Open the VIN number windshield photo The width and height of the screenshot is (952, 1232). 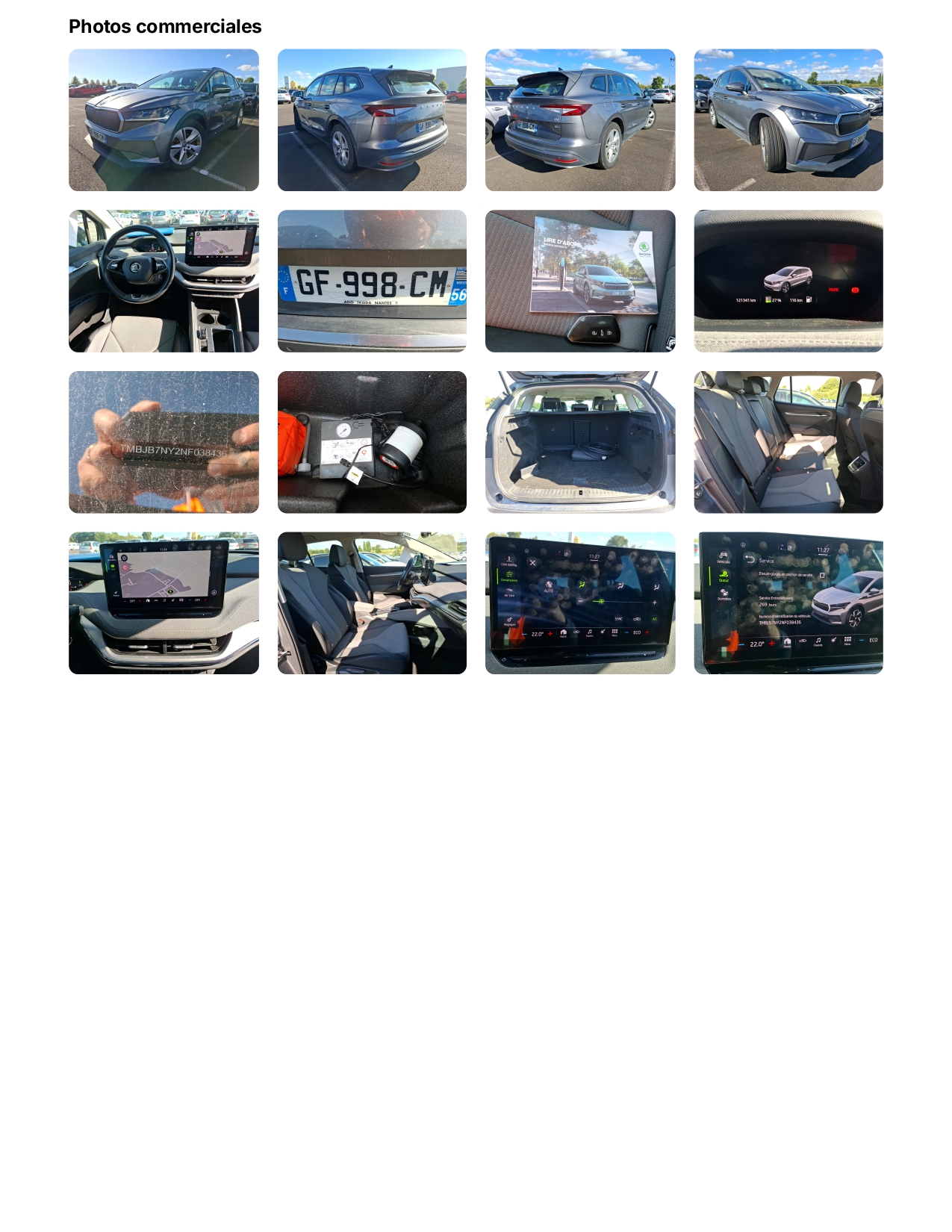click(x=164, y=442)
